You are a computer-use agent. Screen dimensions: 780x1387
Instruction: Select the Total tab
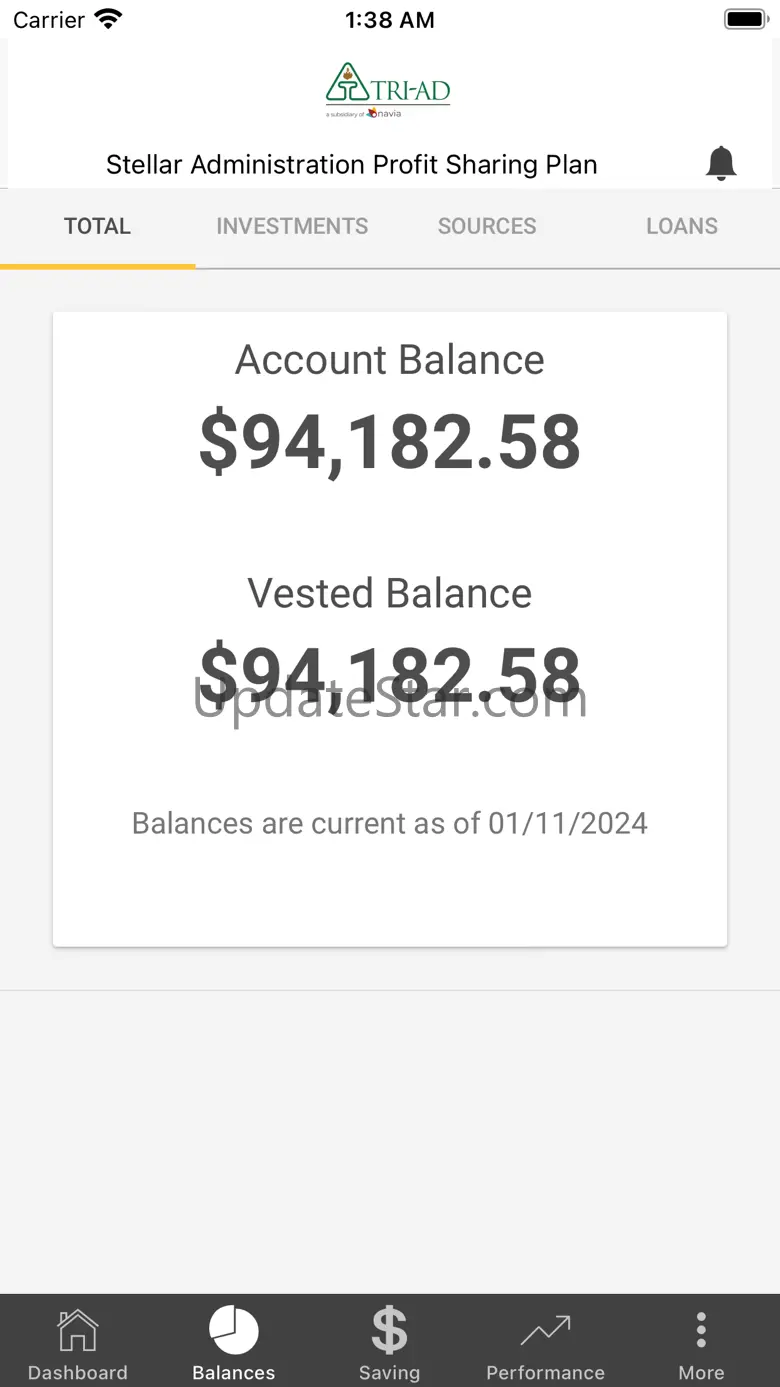point(97,226)
